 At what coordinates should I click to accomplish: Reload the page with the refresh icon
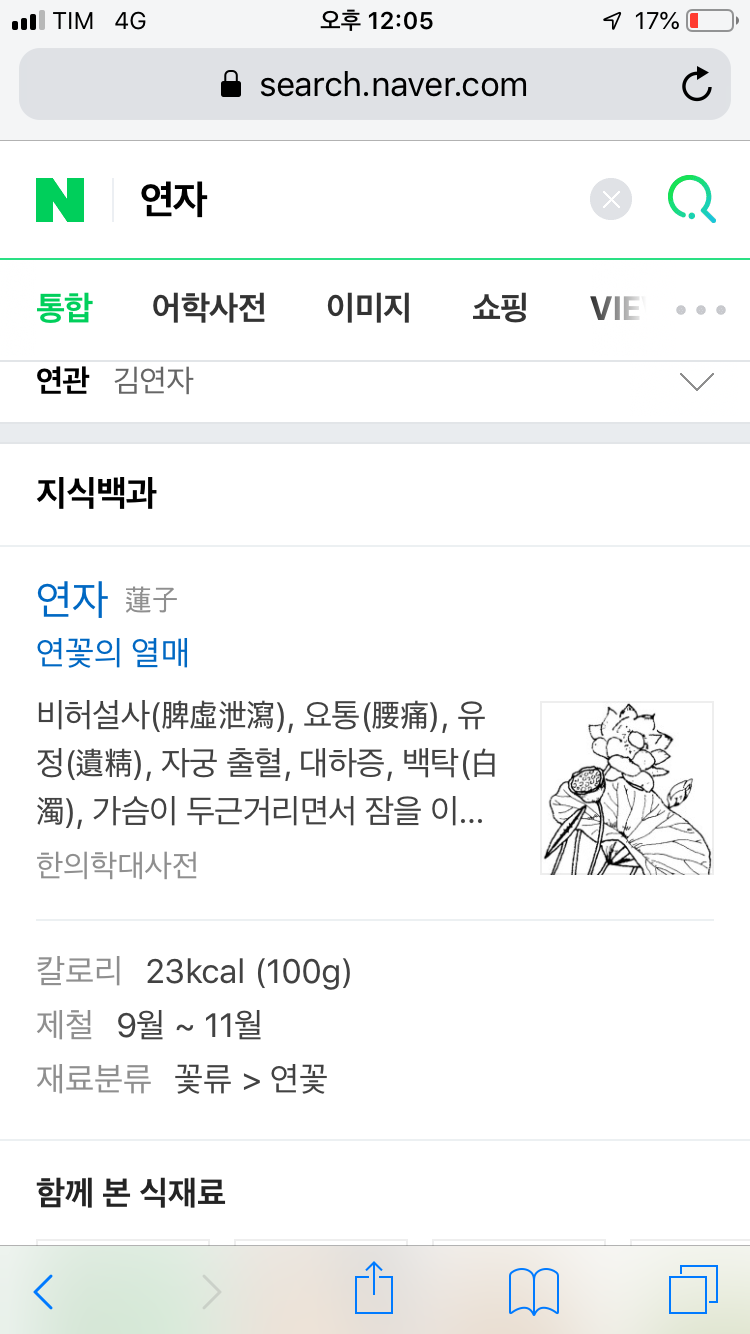pyautogui.click(x=696, y=85)
